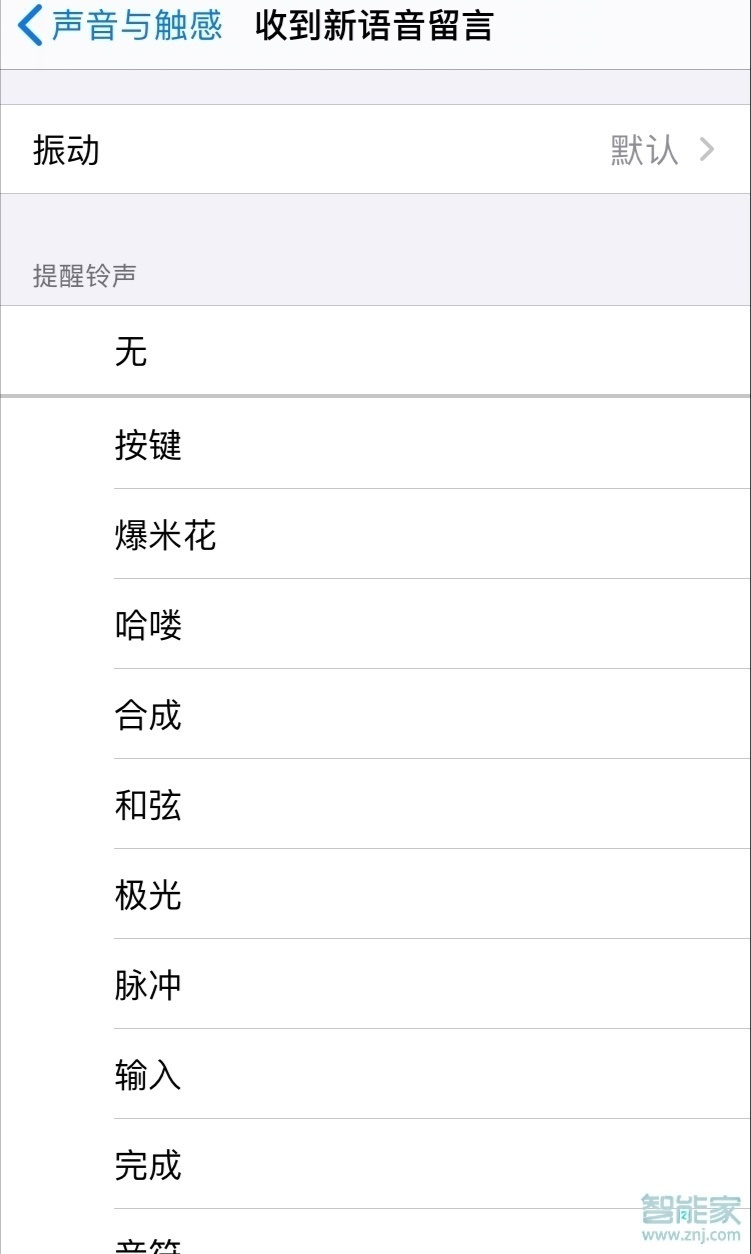751x1254 pixels.
Task: Tap the chevron on the 振动 row
Action: 708,150
